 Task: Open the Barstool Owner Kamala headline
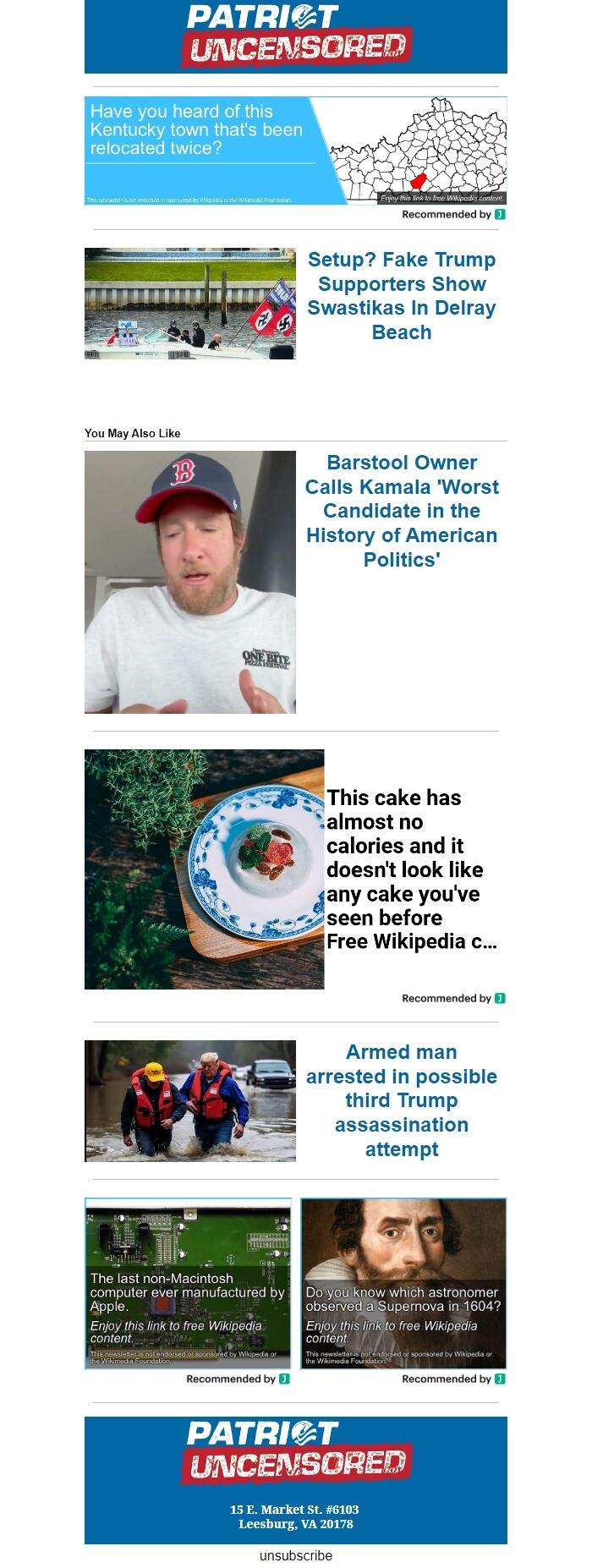click(402, 511)
